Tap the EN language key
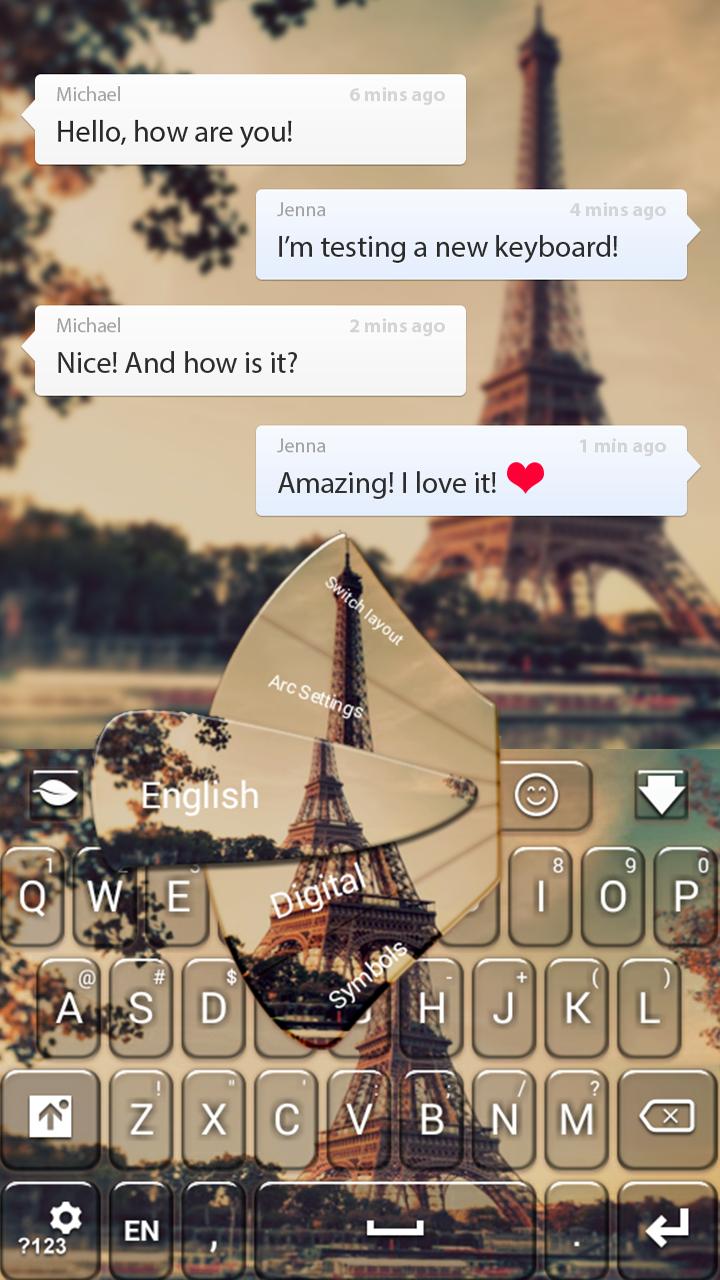The height and width of the screenshot is (1280, 720). (142, 1229)
